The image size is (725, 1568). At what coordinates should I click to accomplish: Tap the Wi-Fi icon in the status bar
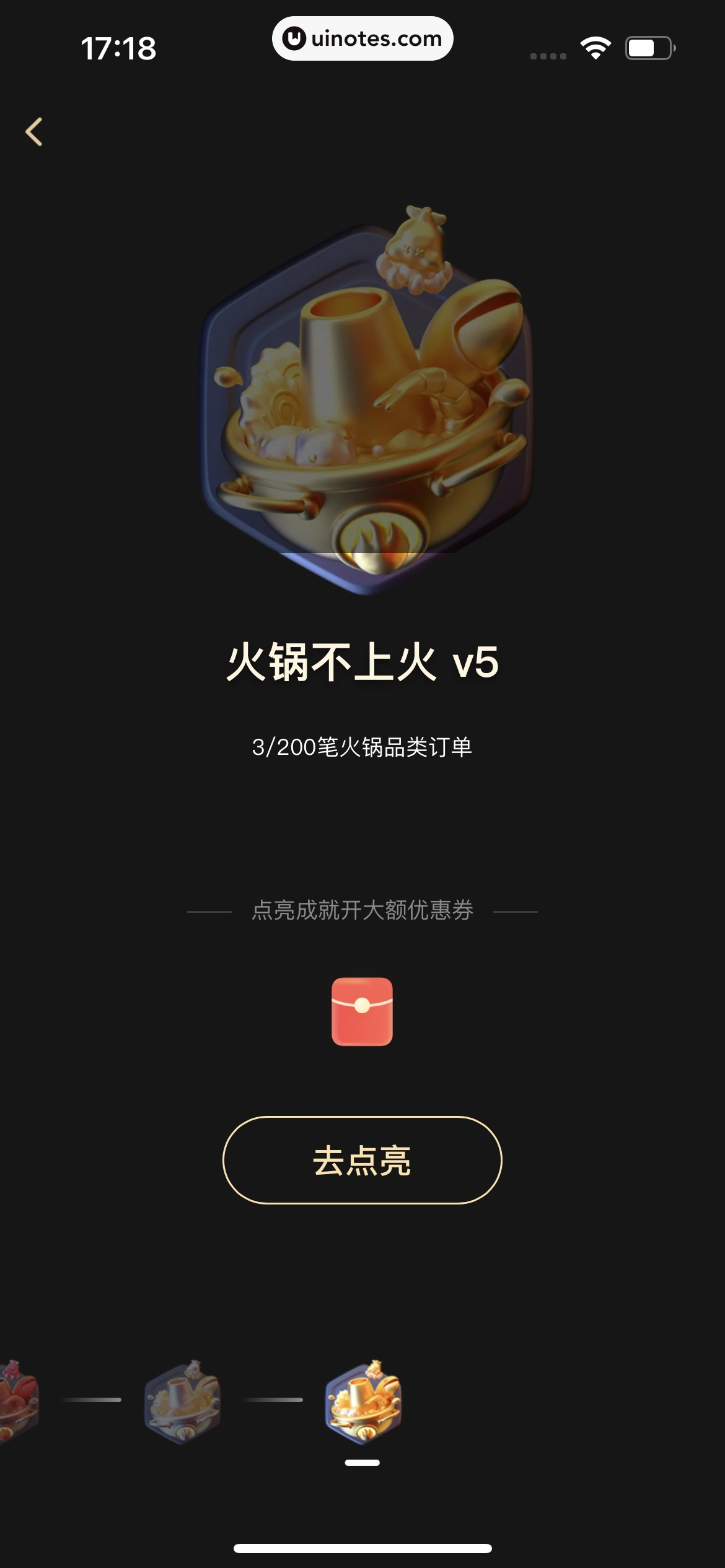[596, 46]
